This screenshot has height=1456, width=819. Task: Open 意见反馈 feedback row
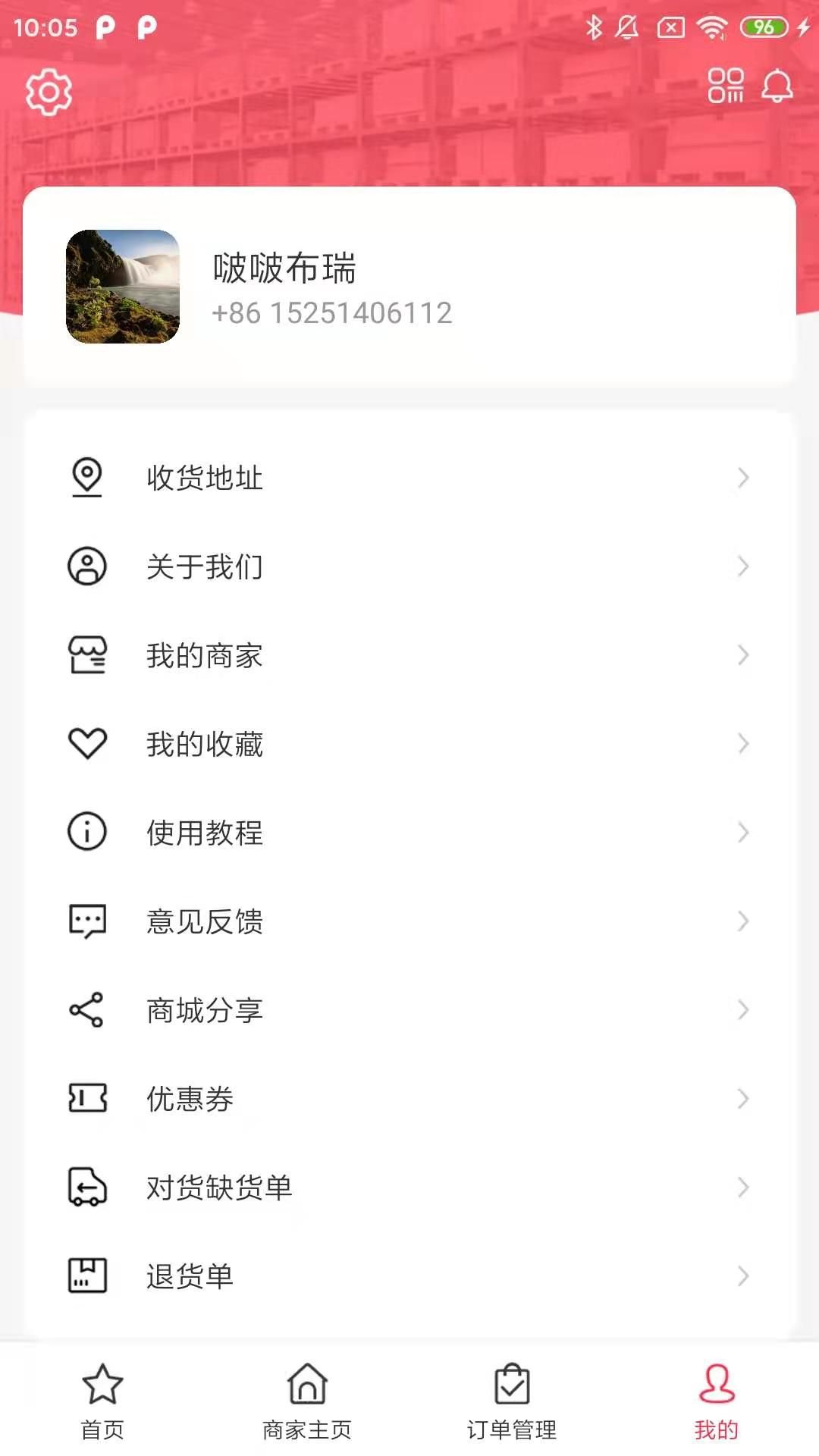tap(409, 921)
